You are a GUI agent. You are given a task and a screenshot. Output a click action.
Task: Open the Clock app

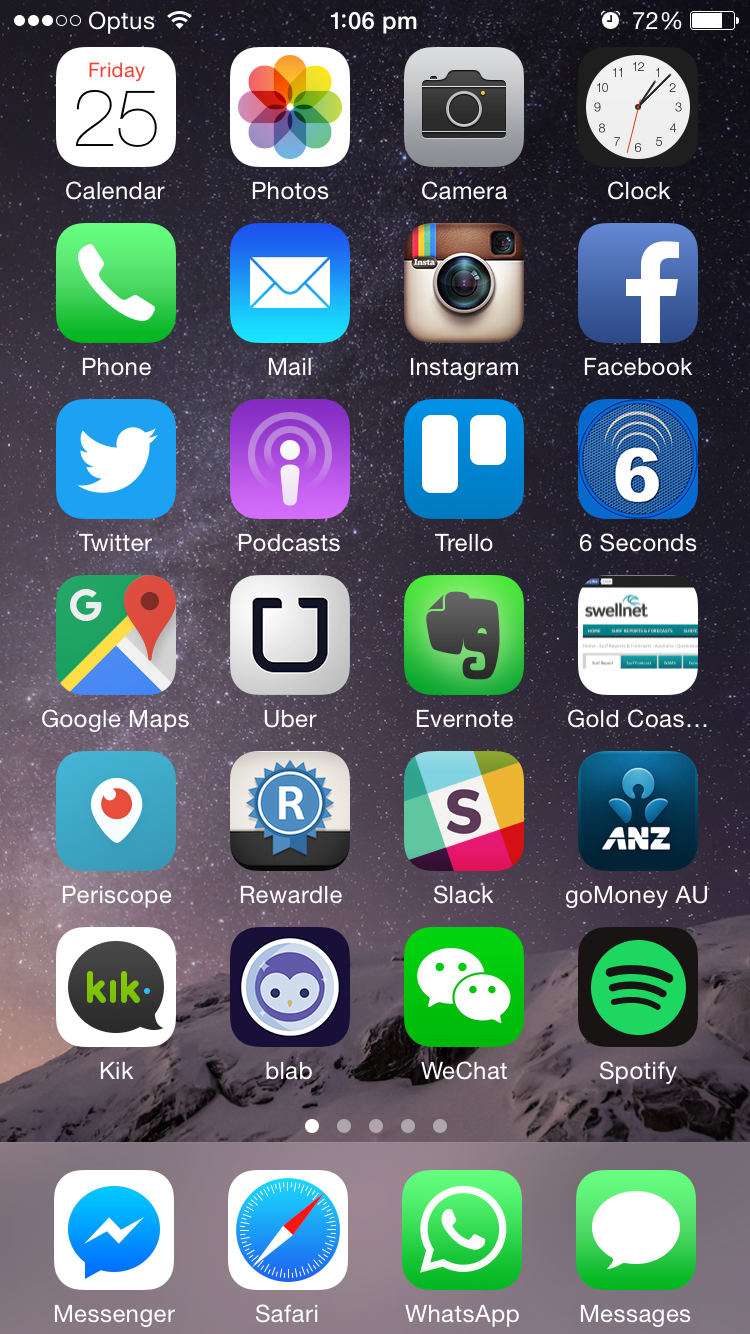[638, 107]
